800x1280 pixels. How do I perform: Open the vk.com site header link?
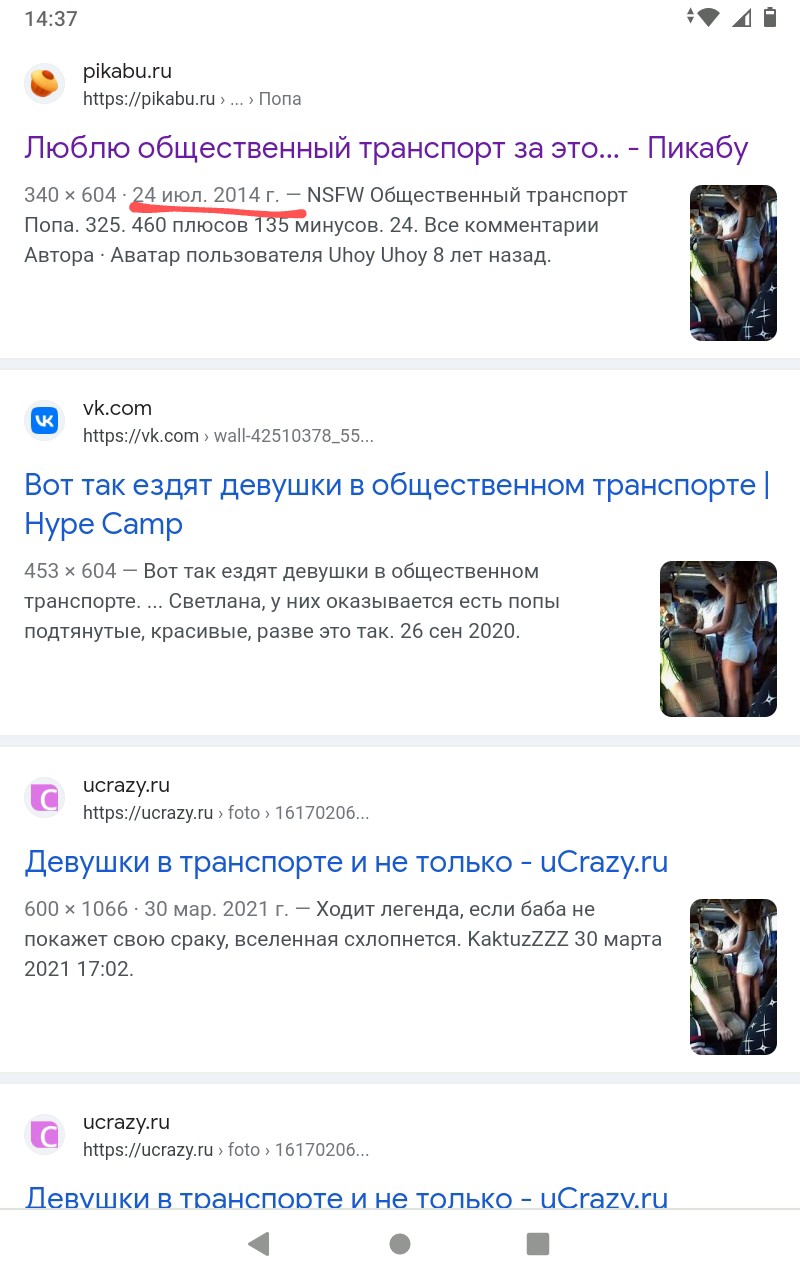click(200, 421)
